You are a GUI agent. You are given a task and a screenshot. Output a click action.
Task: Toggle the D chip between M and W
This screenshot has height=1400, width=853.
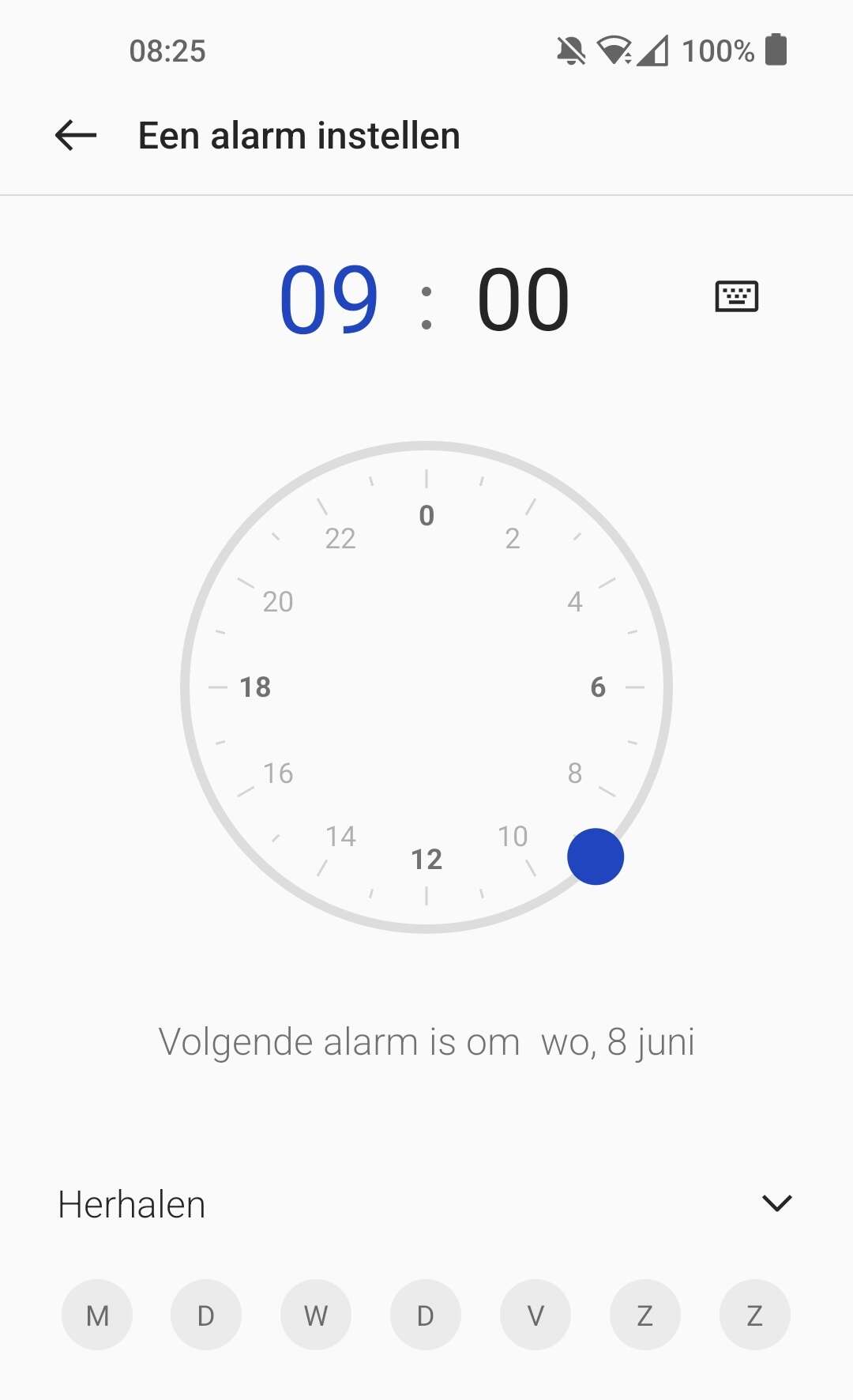tap(206, 1315)
